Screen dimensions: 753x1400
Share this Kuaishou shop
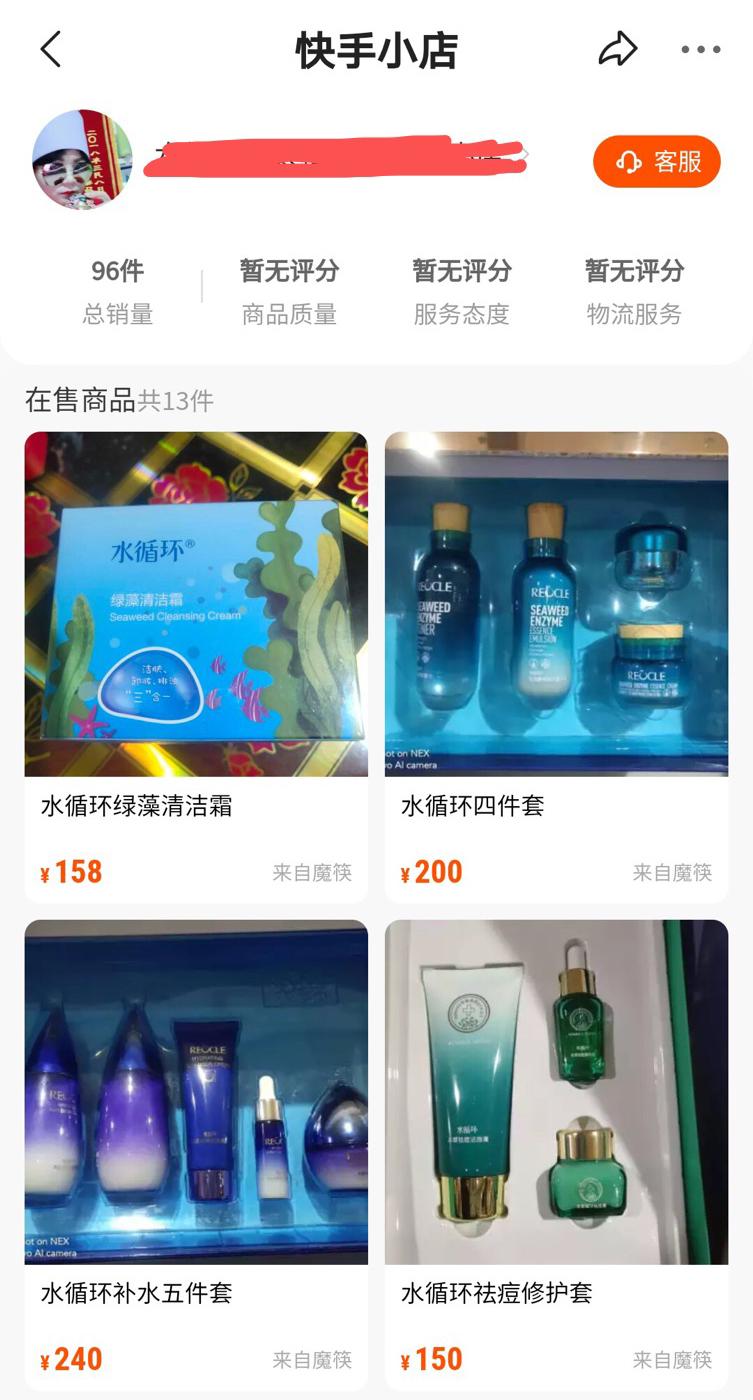pos(617,49)
